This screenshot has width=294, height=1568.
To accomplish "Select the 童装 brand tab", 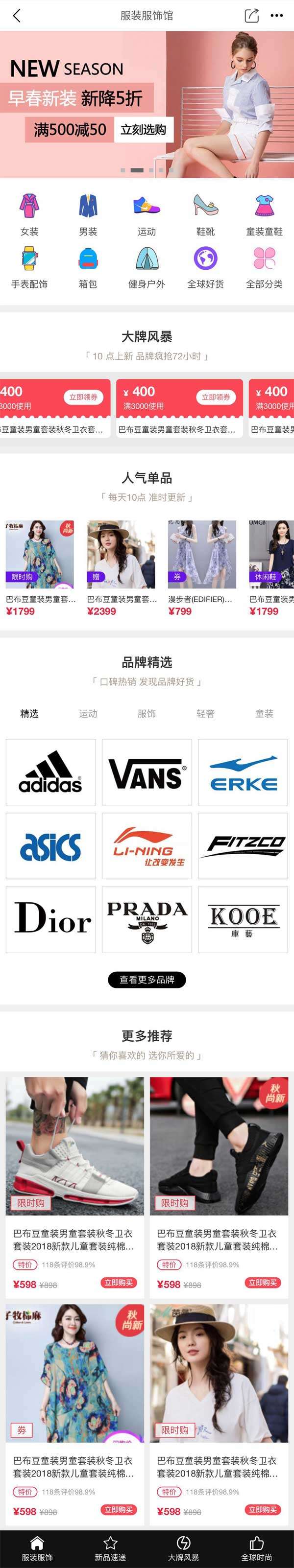I will pos(264,713).
